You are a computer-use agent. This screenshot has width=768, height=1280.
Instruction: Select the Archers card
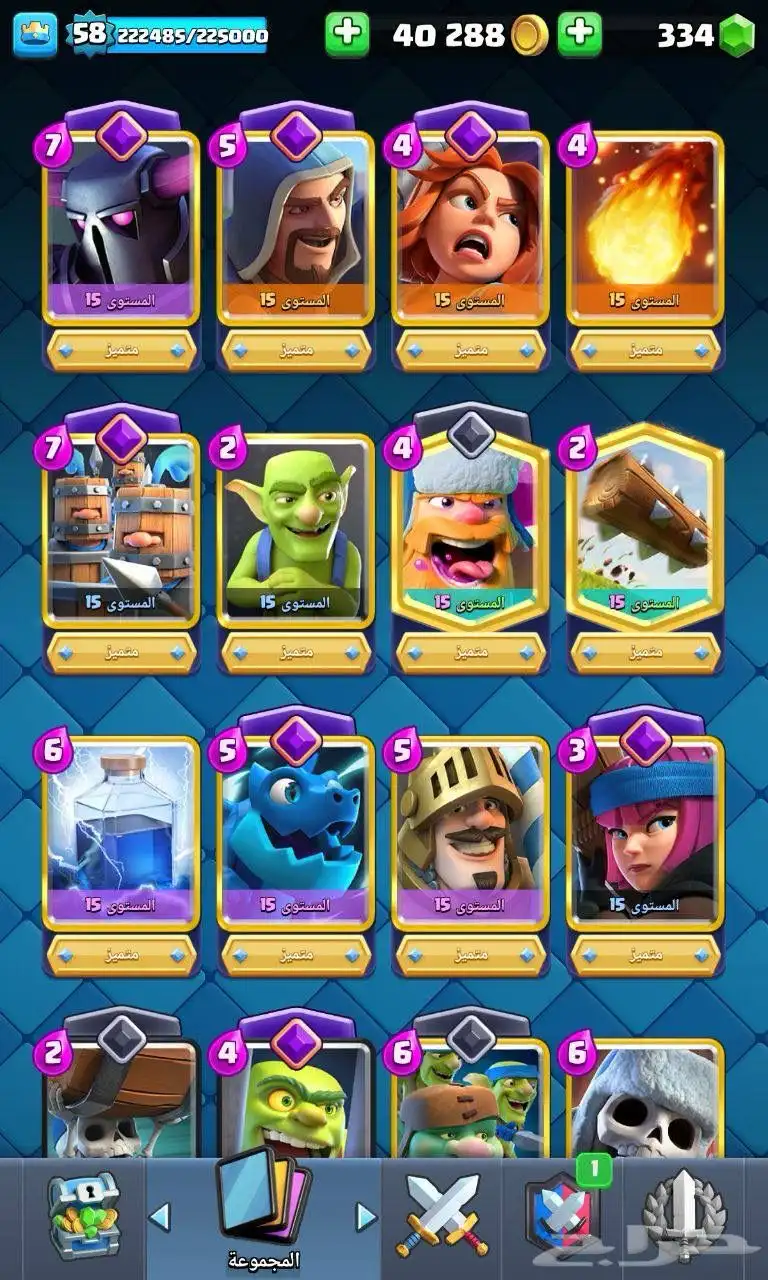(x=645, y=832)
